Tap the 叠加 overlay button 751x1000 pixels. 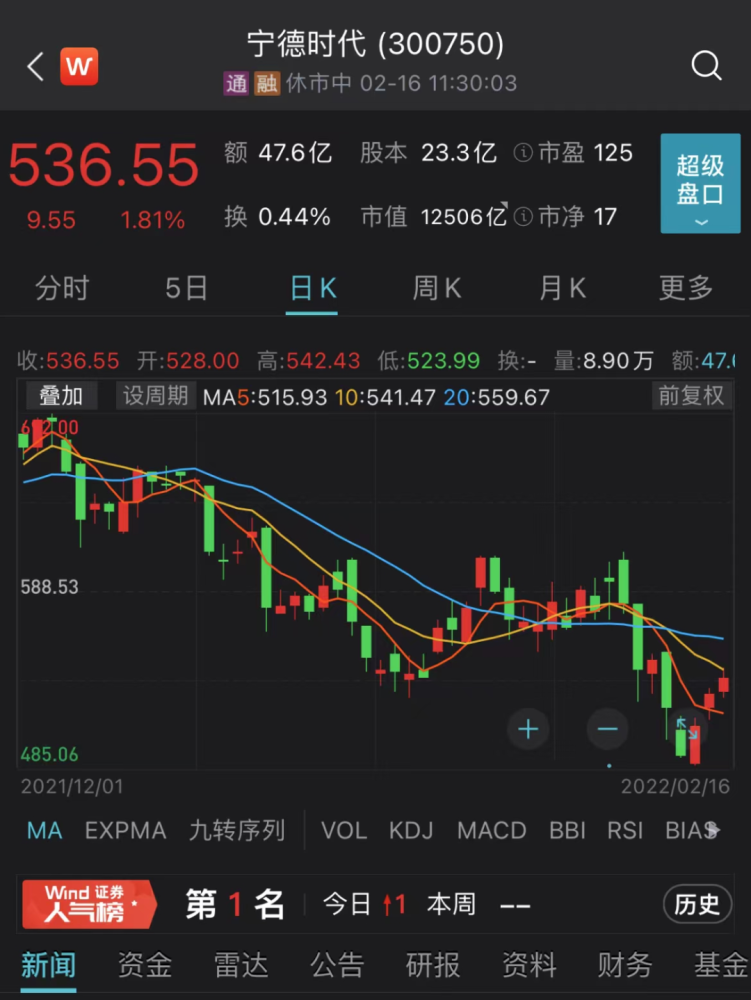click(61, 396)
